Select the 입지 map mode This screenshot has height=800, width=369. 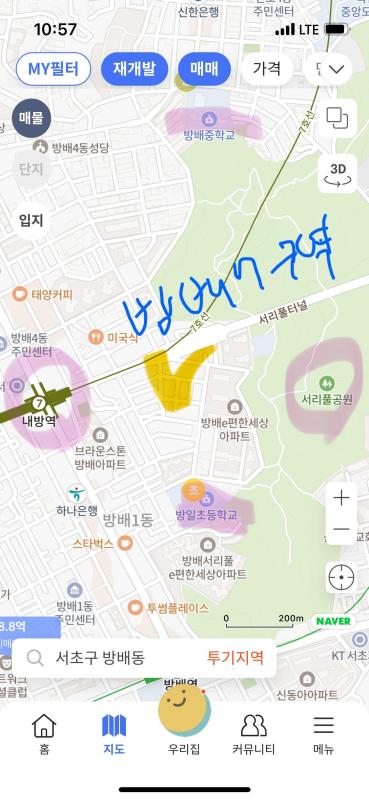click(31, 220)
